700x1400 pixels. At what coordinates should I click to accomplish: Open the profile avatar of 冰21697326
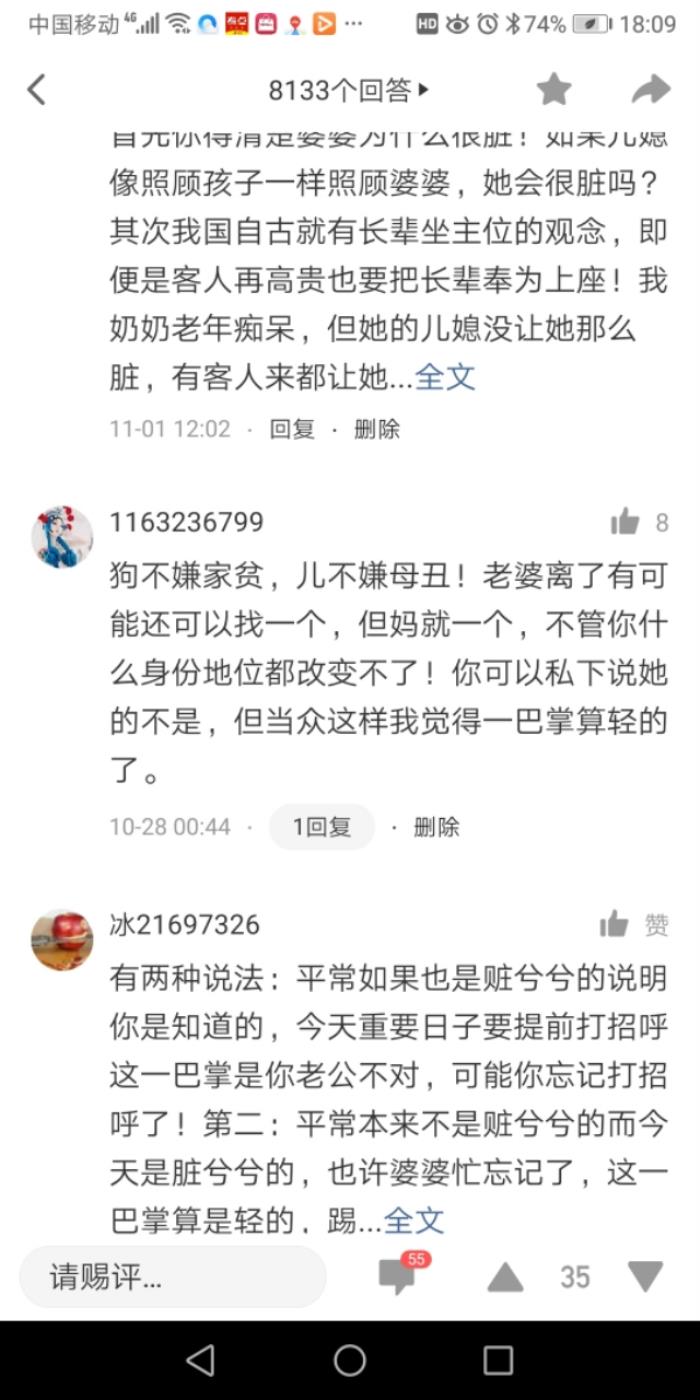pos(62,939)
